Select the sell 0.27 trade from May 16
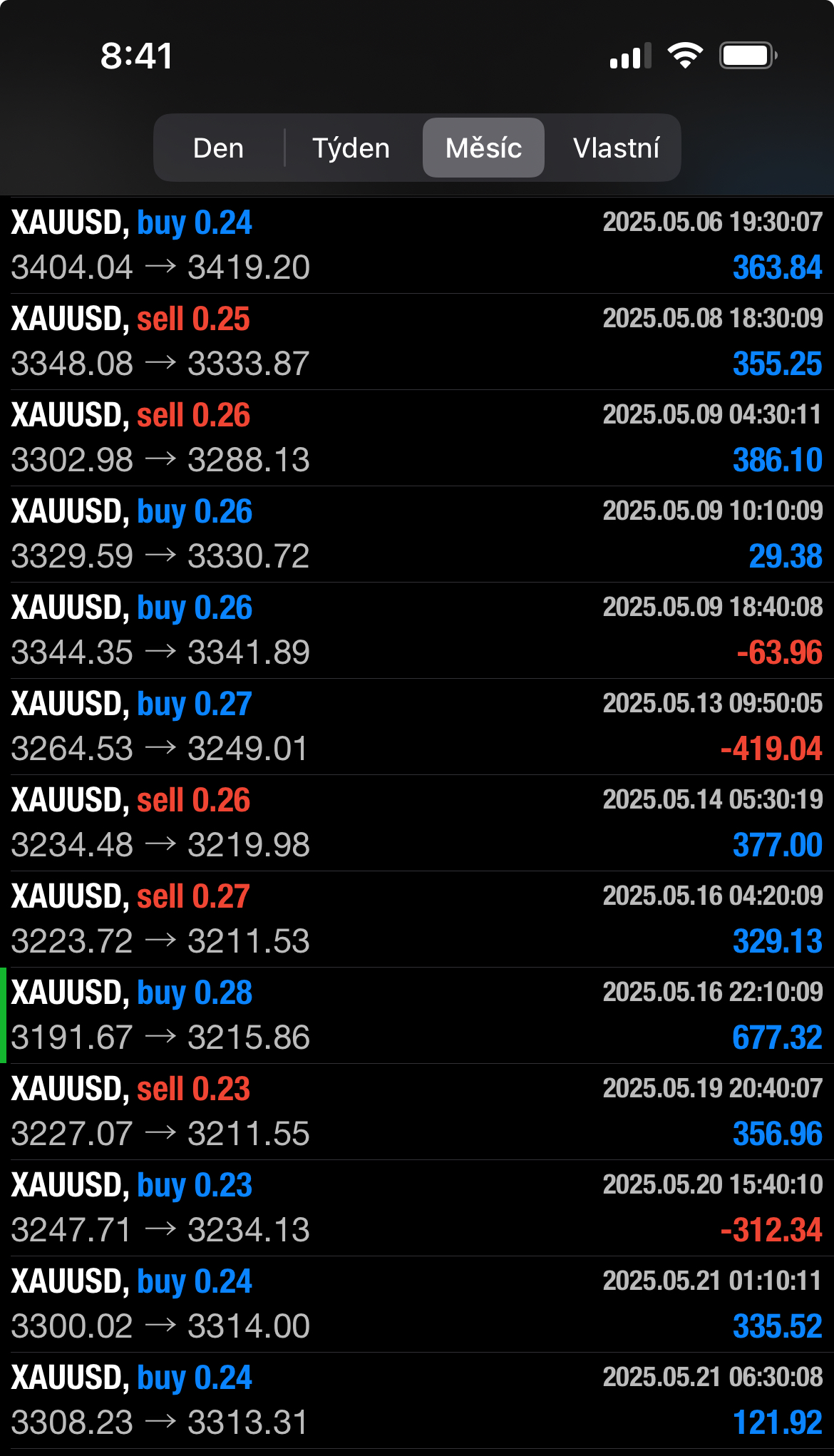The height and width of the screenshot is (1456, 834). pyautogui.click(x=417, y=918)
